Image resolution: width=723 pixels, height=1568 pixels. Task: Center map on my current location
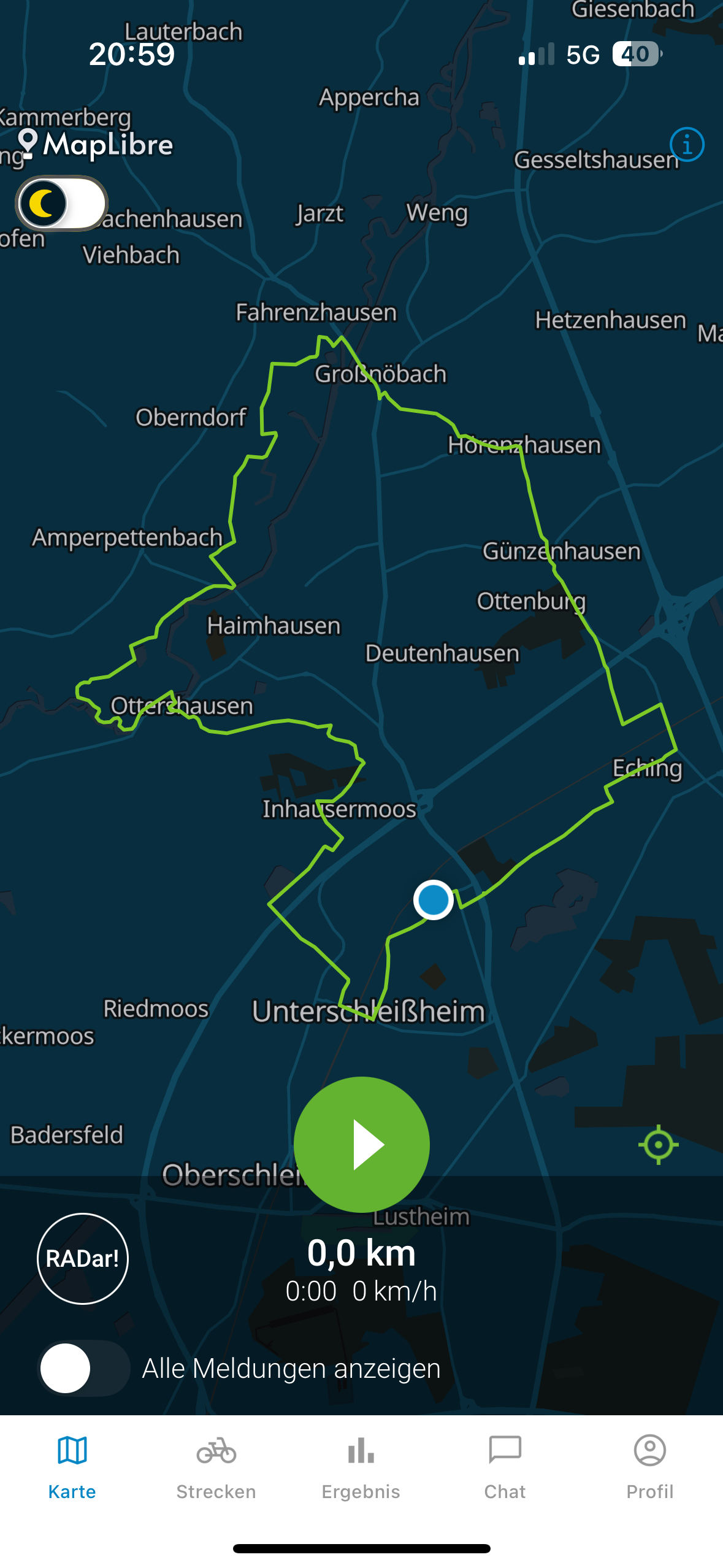(x=658, y=1144)
